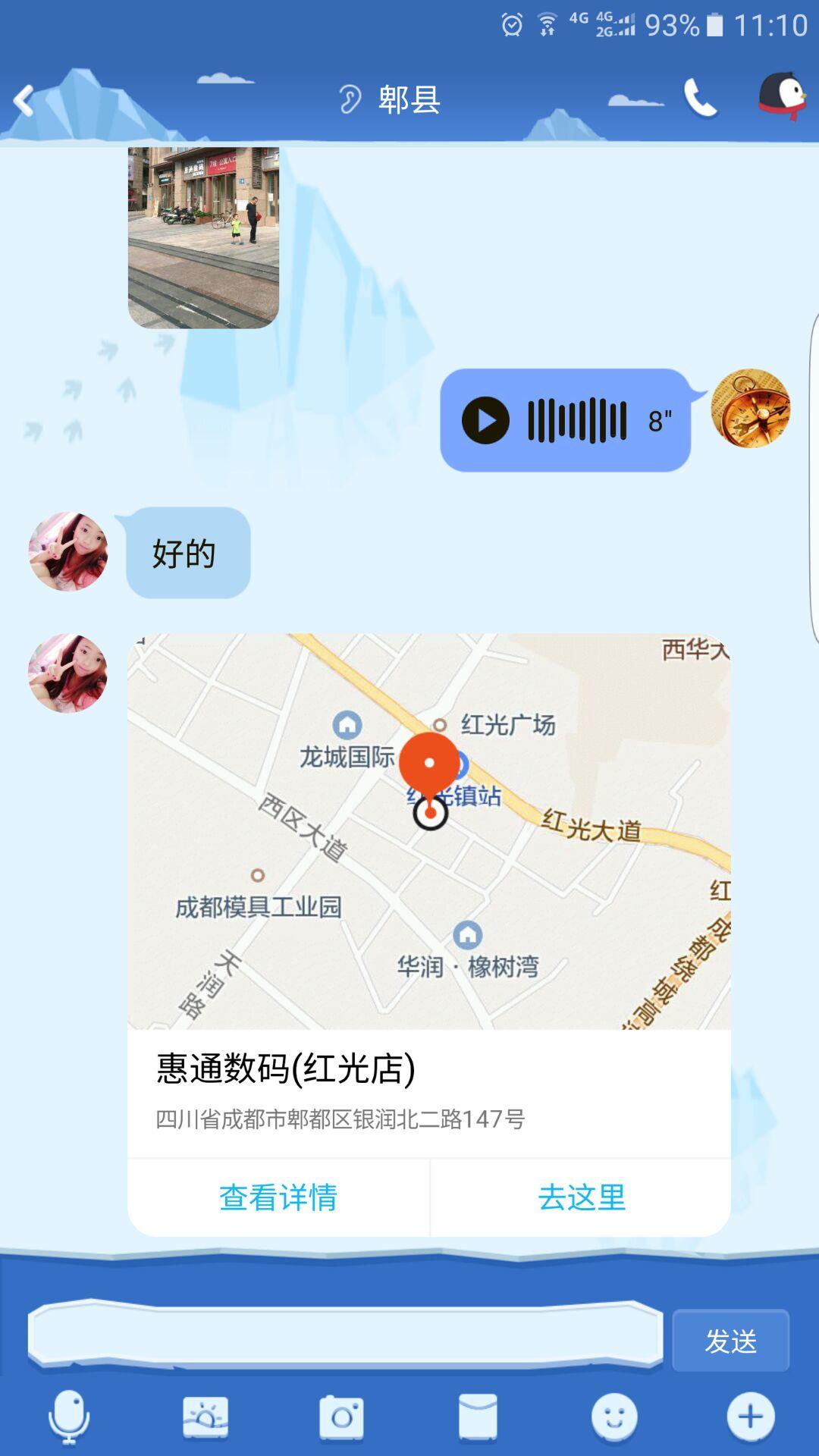Tap 查看详情 to view location details
The image size is (819, 1456).
pyautogui.click(x=278, y=1197)
